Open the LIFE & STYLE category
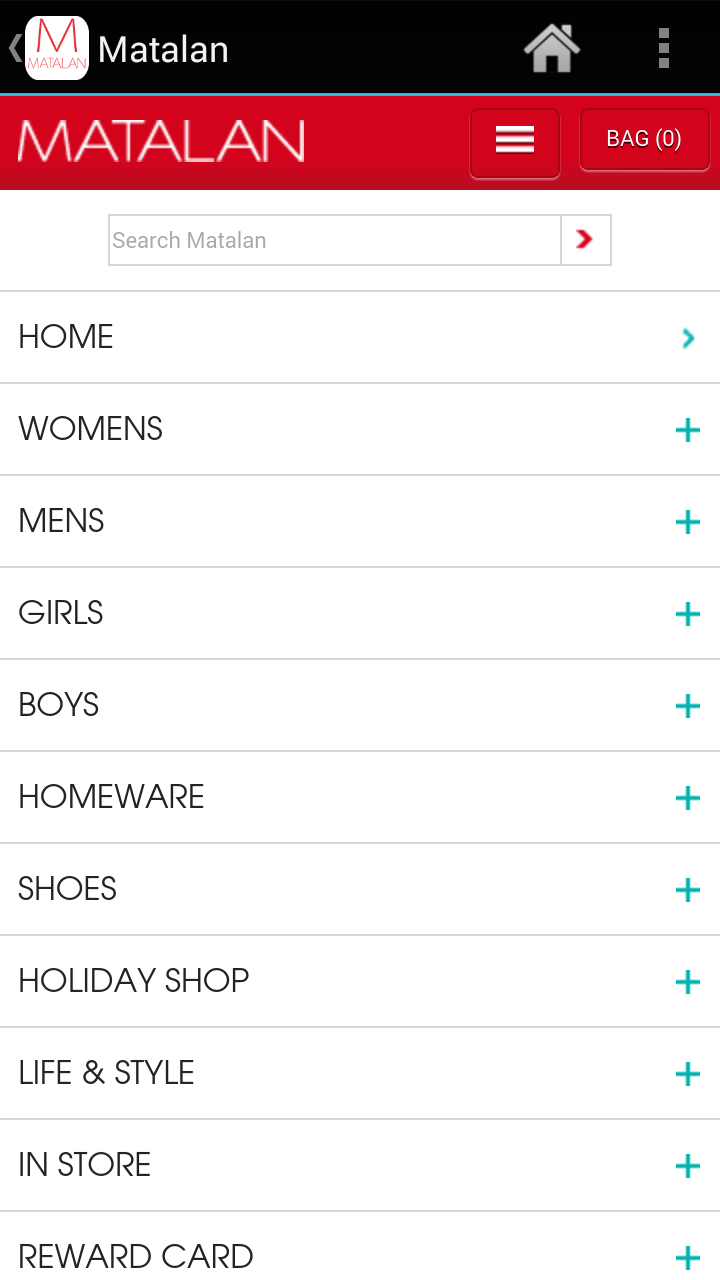 tap(687, 1074)
